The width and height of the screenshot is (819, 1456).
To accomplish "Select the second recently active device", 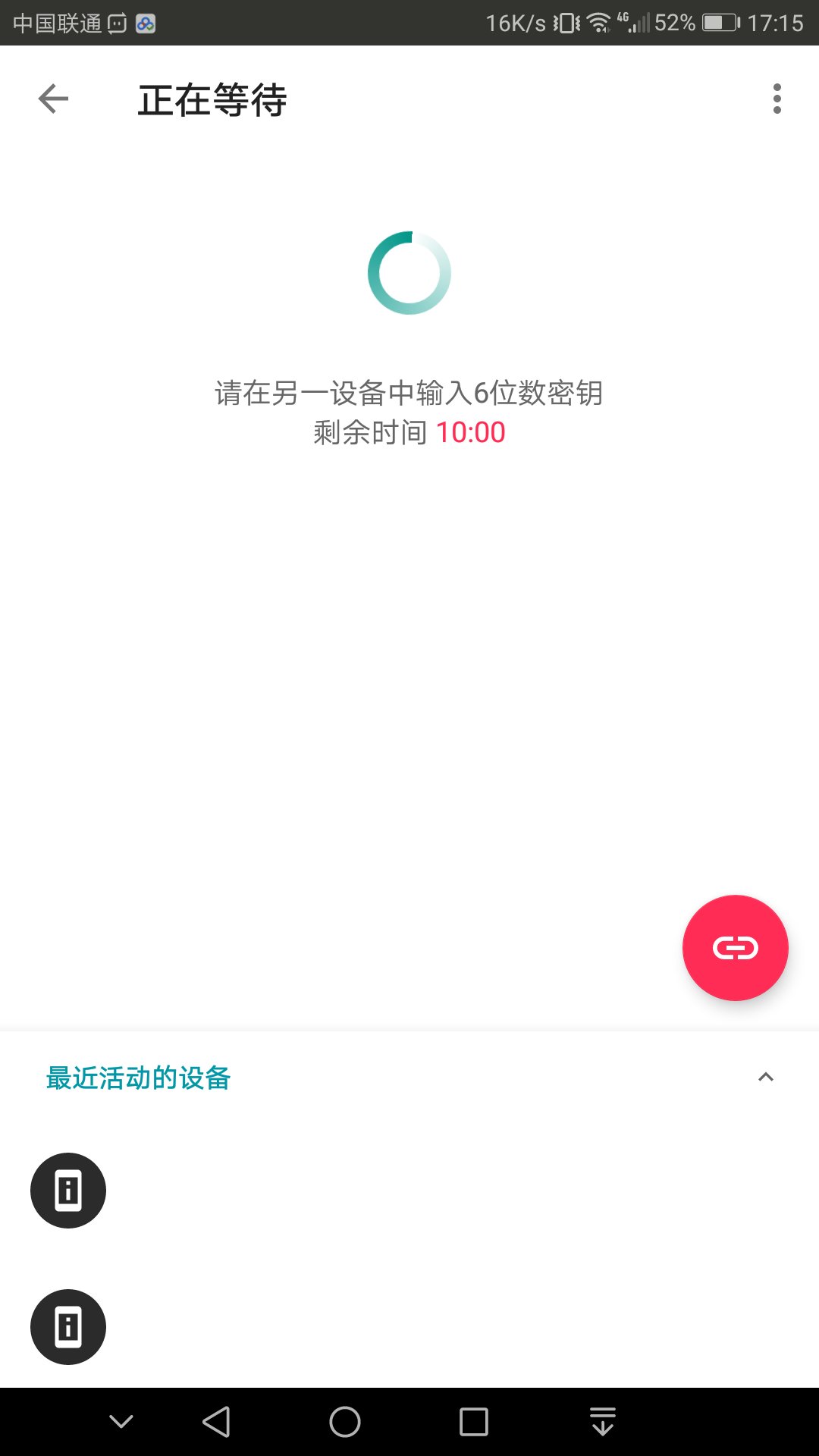I will 68,1327.
